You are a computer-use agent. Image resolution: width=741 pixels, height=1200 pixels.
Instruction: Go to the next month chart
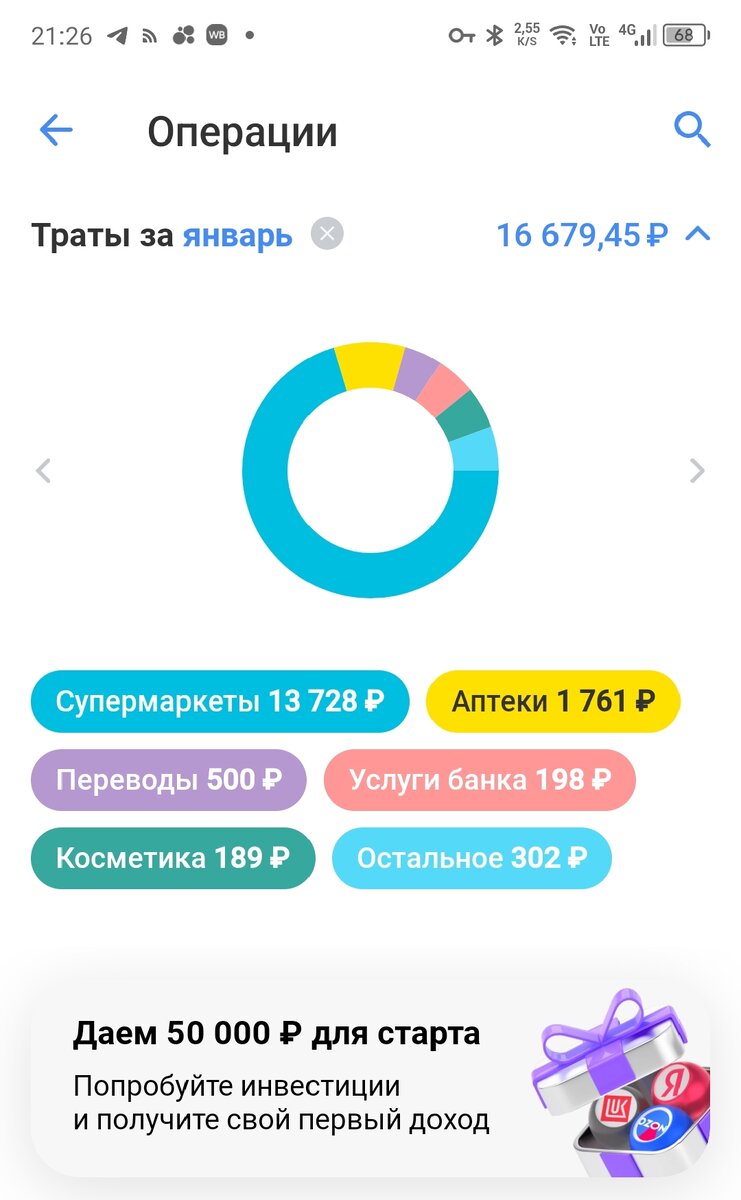(x=697, y=470)
